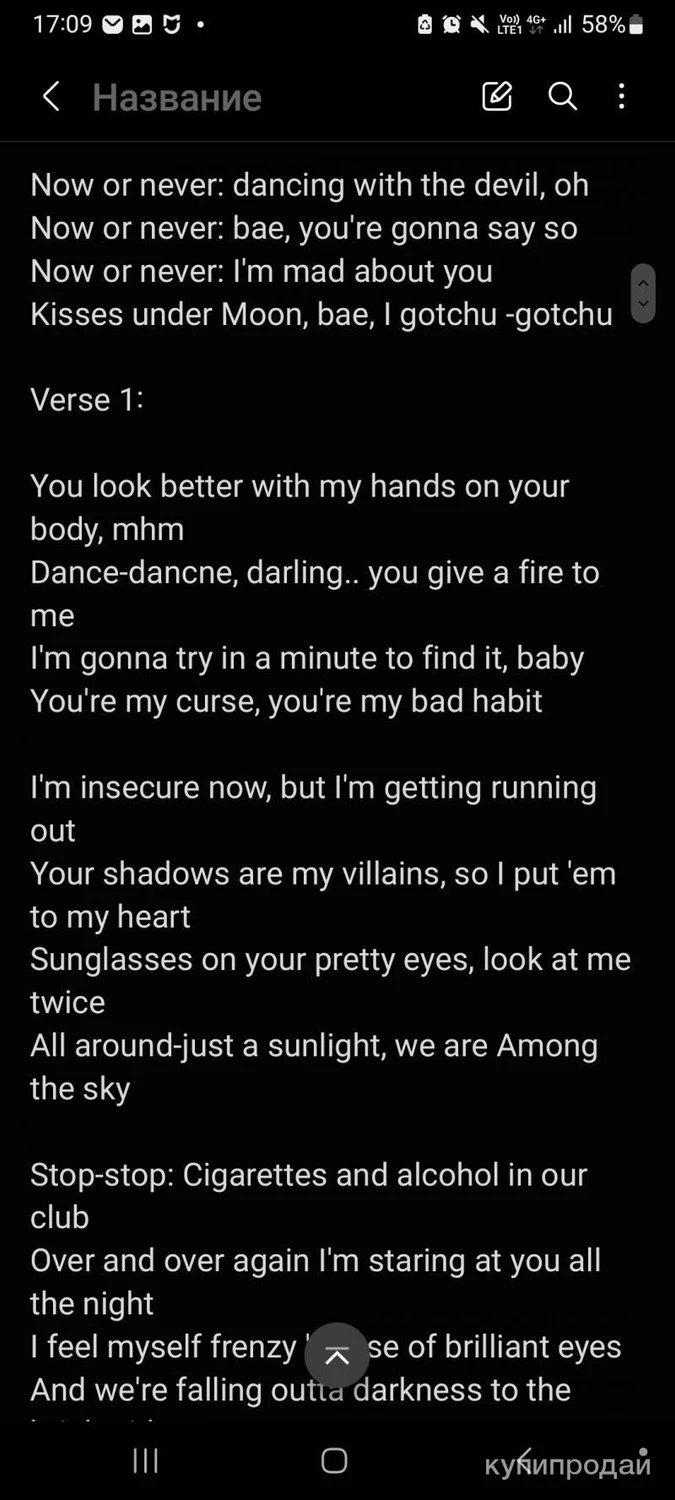Go to the home screen
Image resolution: width=675 pixels, height=1500 pixels.
[334, 1461]
